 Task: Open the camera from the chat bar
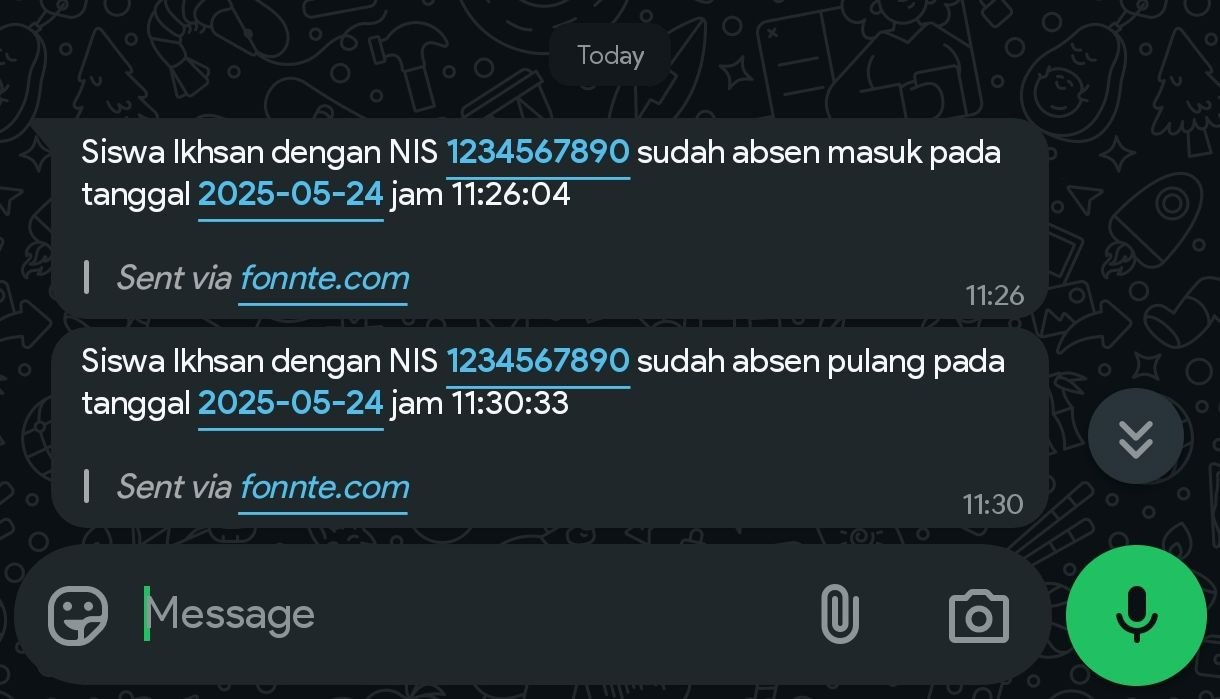click(978, 616)
